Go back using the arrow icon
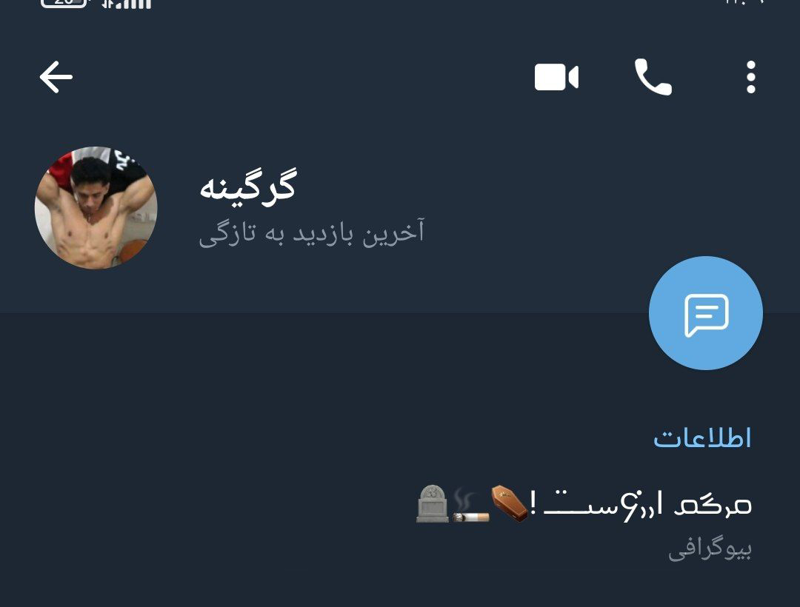Viewport: 800px width, 607px height. [x=56, y=77]
